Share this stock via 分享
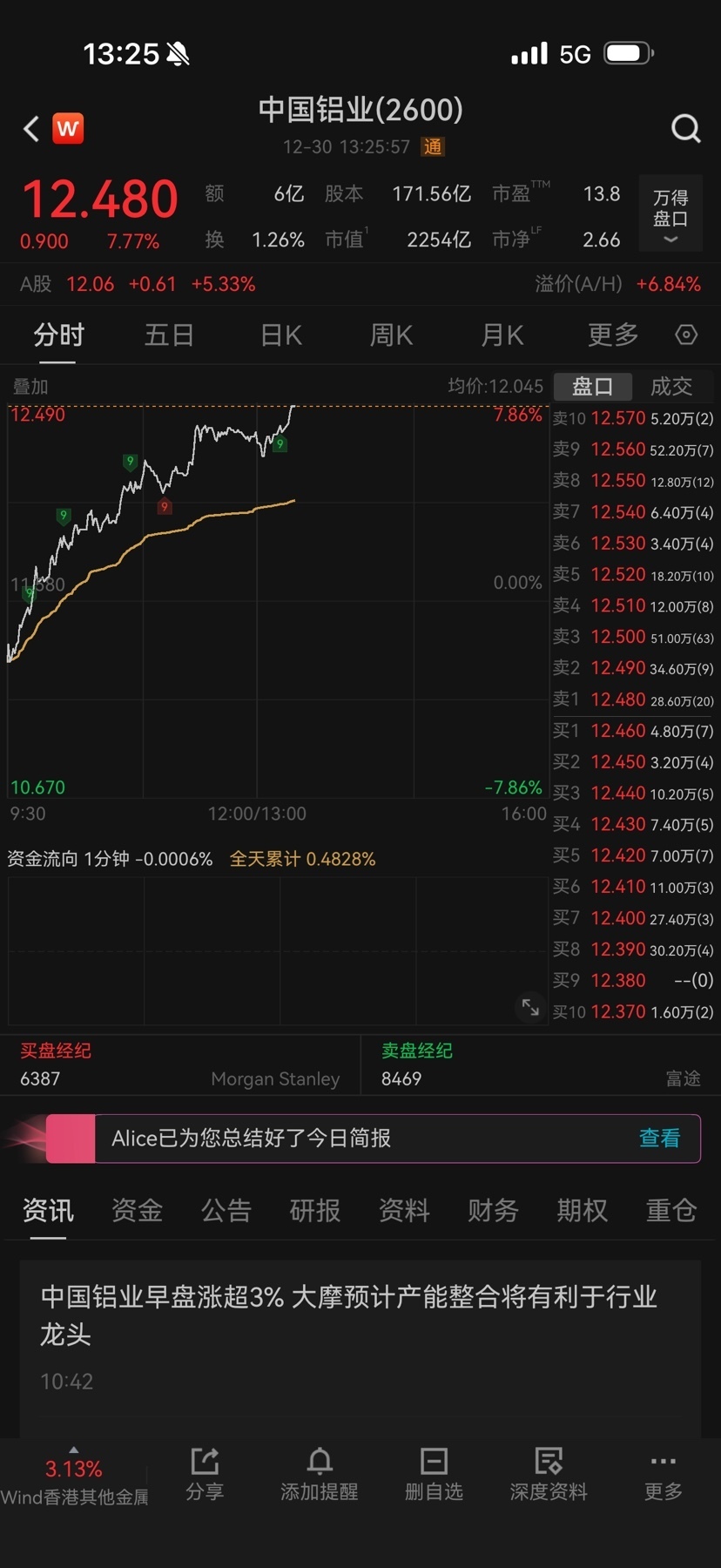Screen dimensions: 721x1568 [x=205, y=1474]
